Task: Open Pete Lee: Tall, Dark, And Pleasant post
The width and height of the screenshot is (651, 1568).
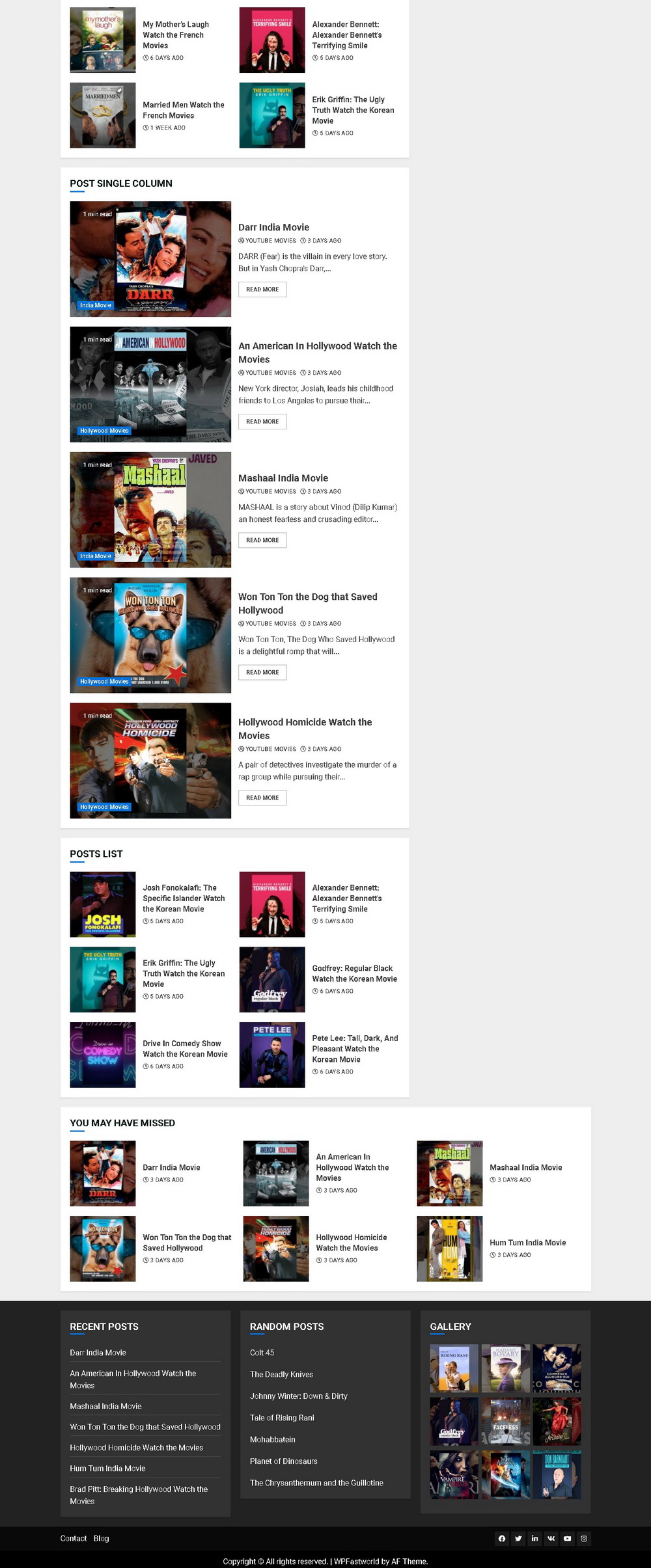Action: pos(355,1048)
